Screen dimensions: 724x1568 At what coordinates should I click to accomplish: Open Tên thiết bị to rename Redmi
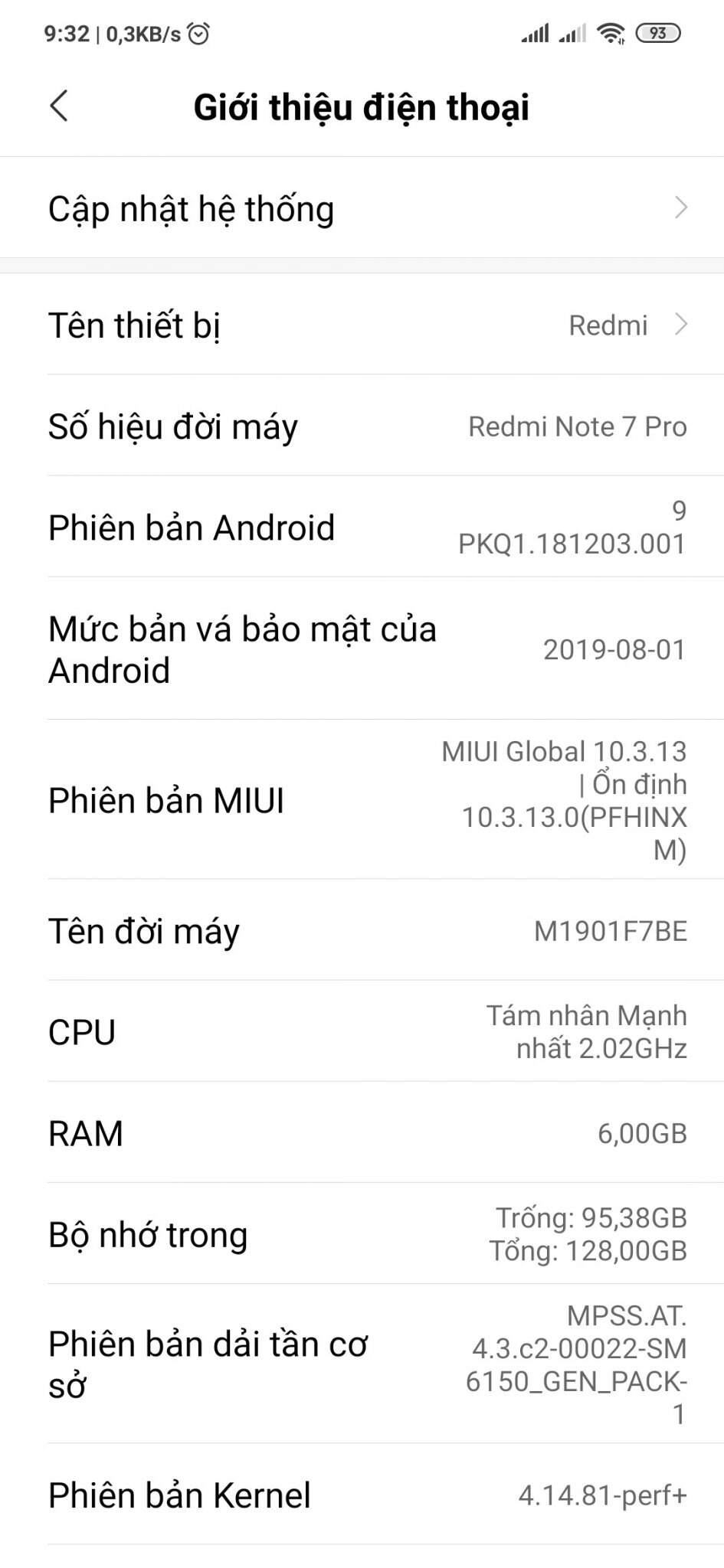[x=362, y=325]
